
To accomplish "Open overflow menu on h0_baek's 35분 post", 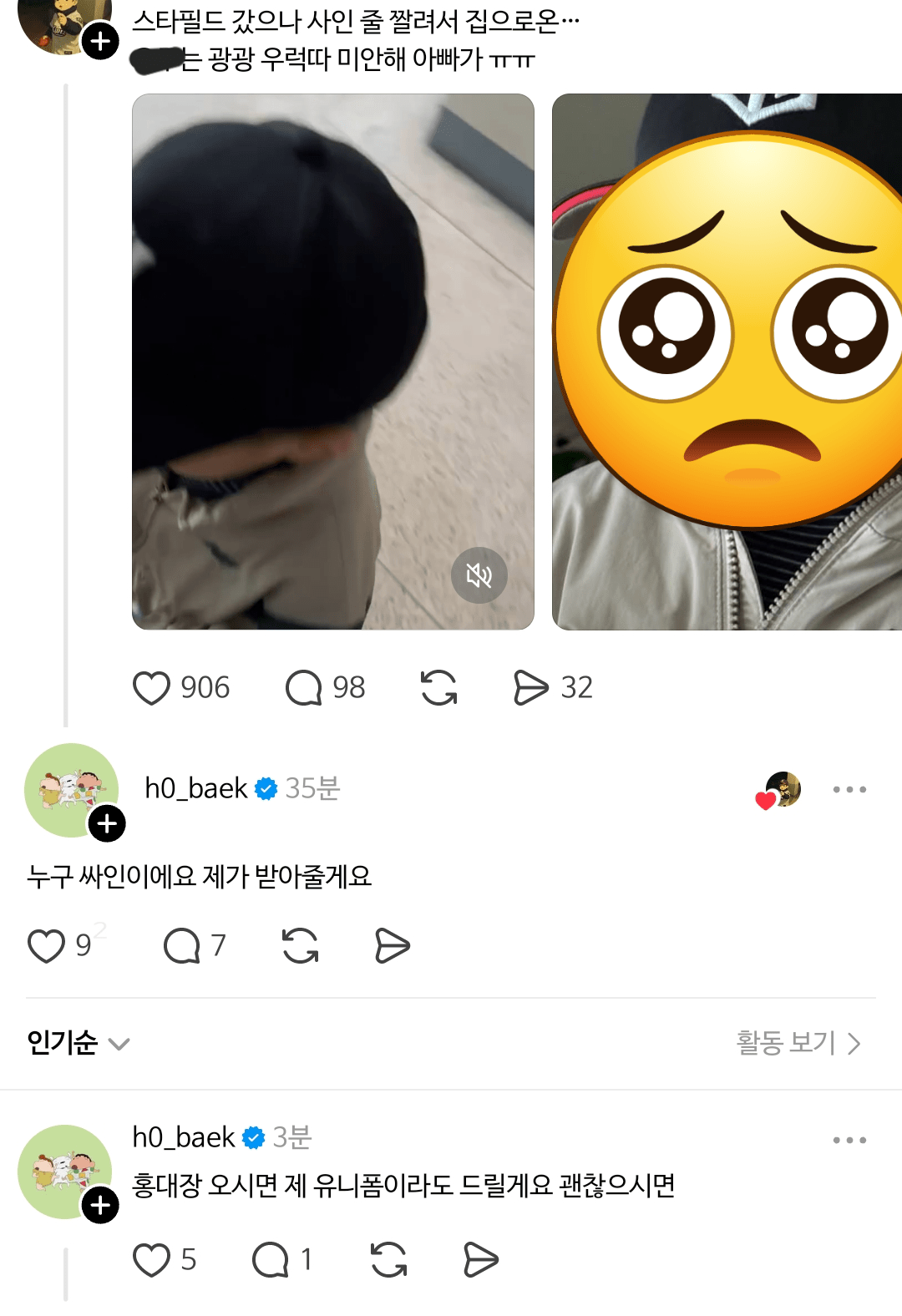I will pos(849,789).
